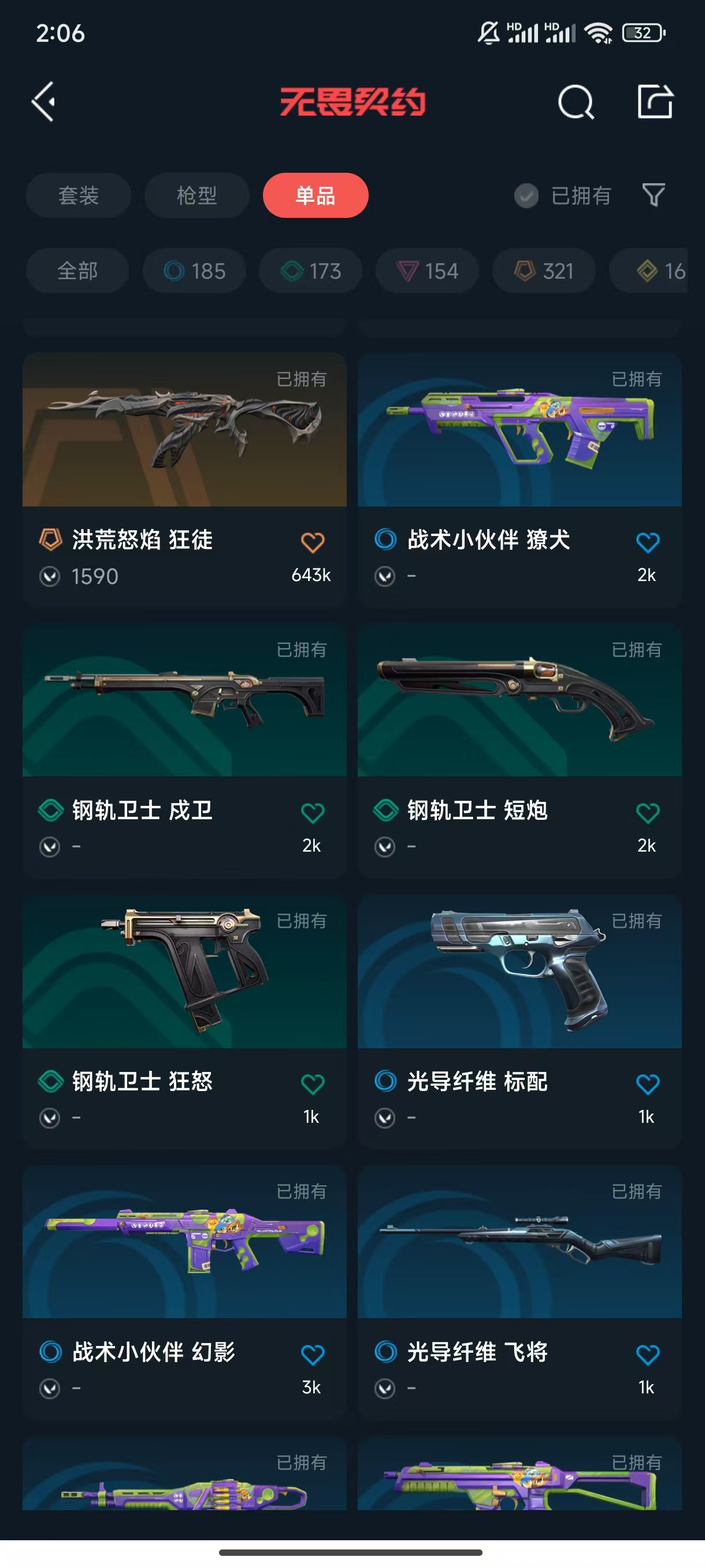This screenshot has height=1568, width=705.
Task: Share this page via the export icon
Action: (655, 101)
